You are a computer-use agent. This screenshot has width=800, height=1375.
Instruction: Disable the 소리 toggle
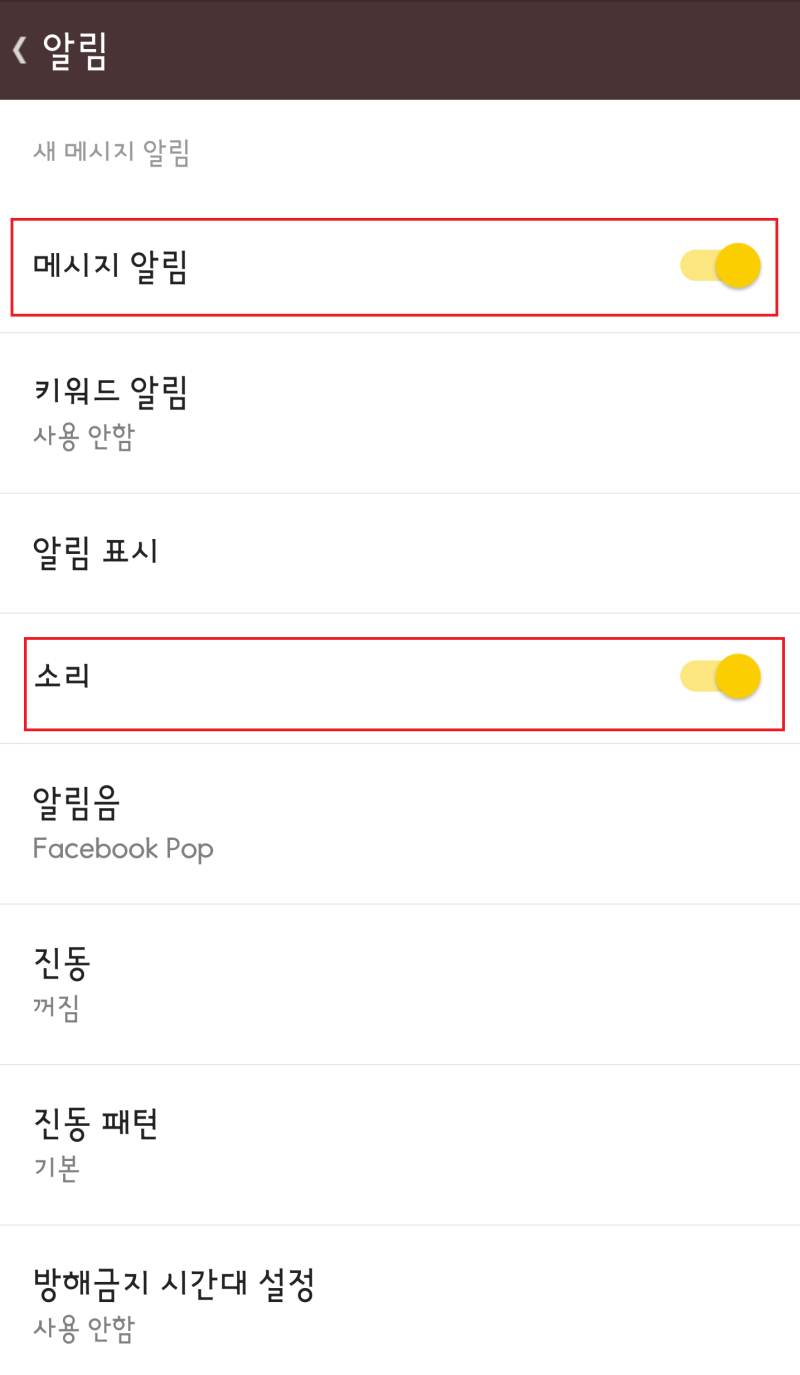[x=721, y=677]
